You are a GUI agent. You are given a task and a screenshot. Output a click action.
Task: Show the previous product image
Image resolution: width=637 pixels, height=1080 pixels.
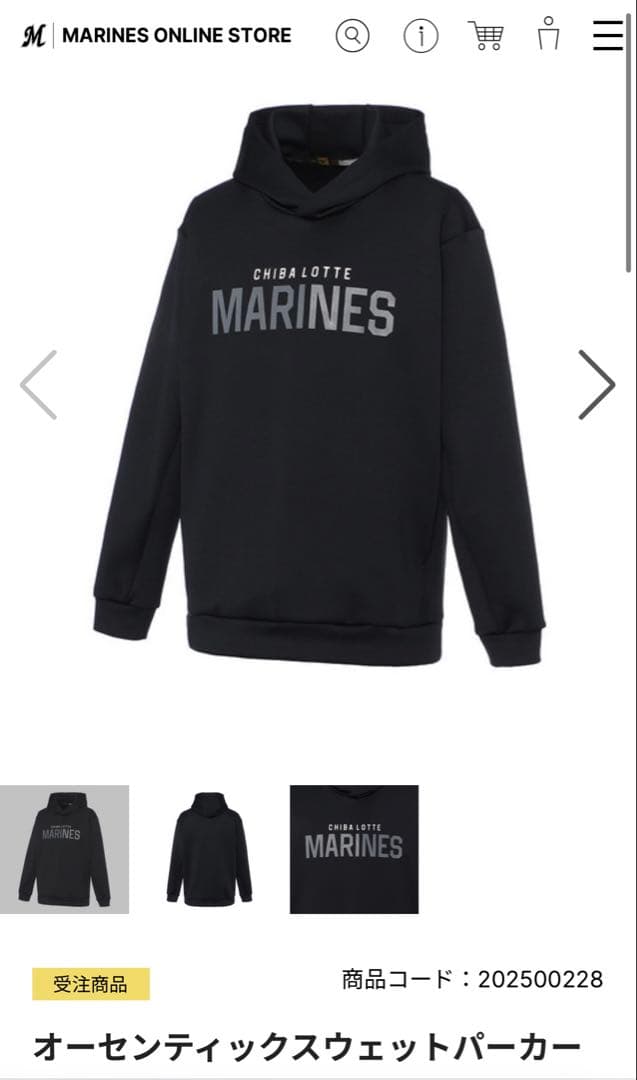pyautogui.click(x=39, y=385)
